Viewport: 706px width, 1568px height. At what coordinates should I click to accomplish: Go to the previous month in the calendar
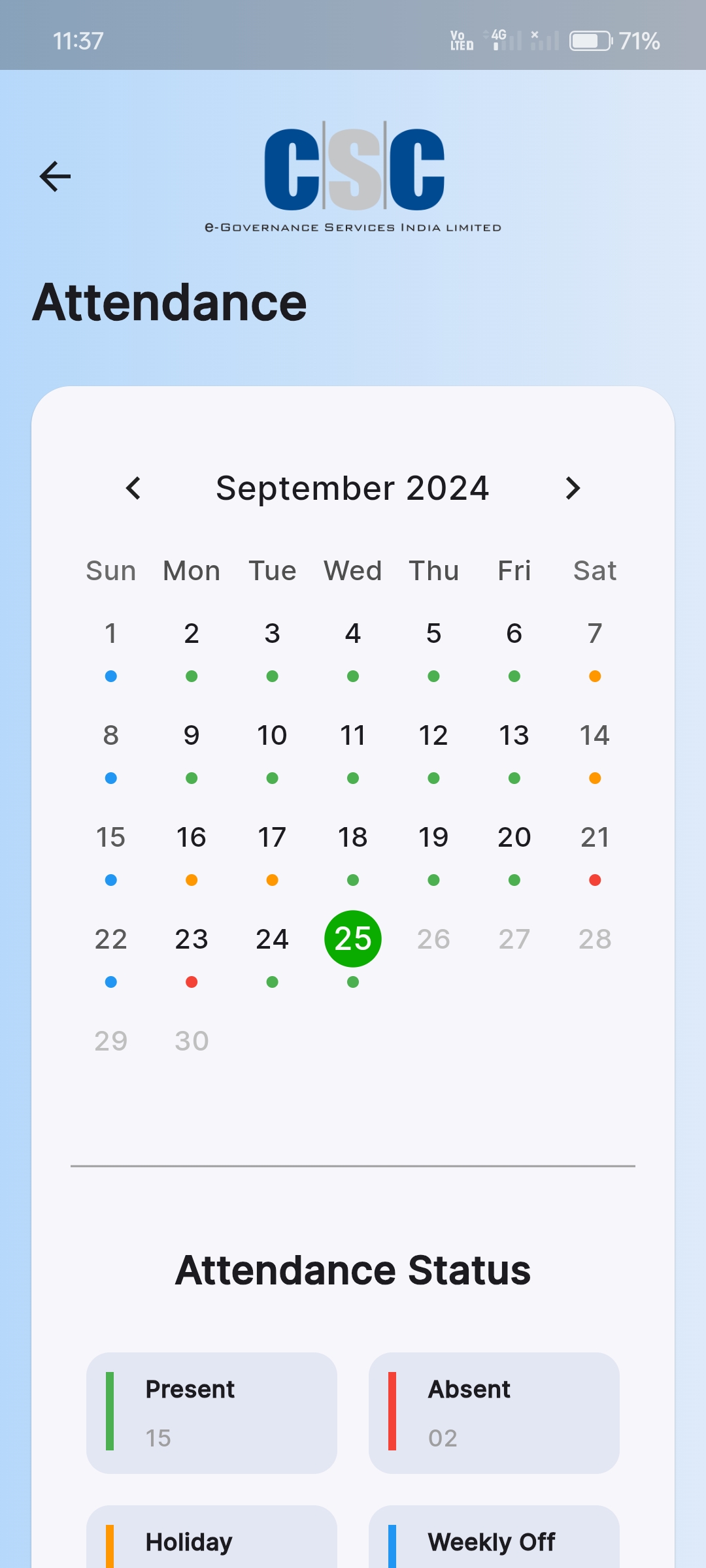click(133, 488)
